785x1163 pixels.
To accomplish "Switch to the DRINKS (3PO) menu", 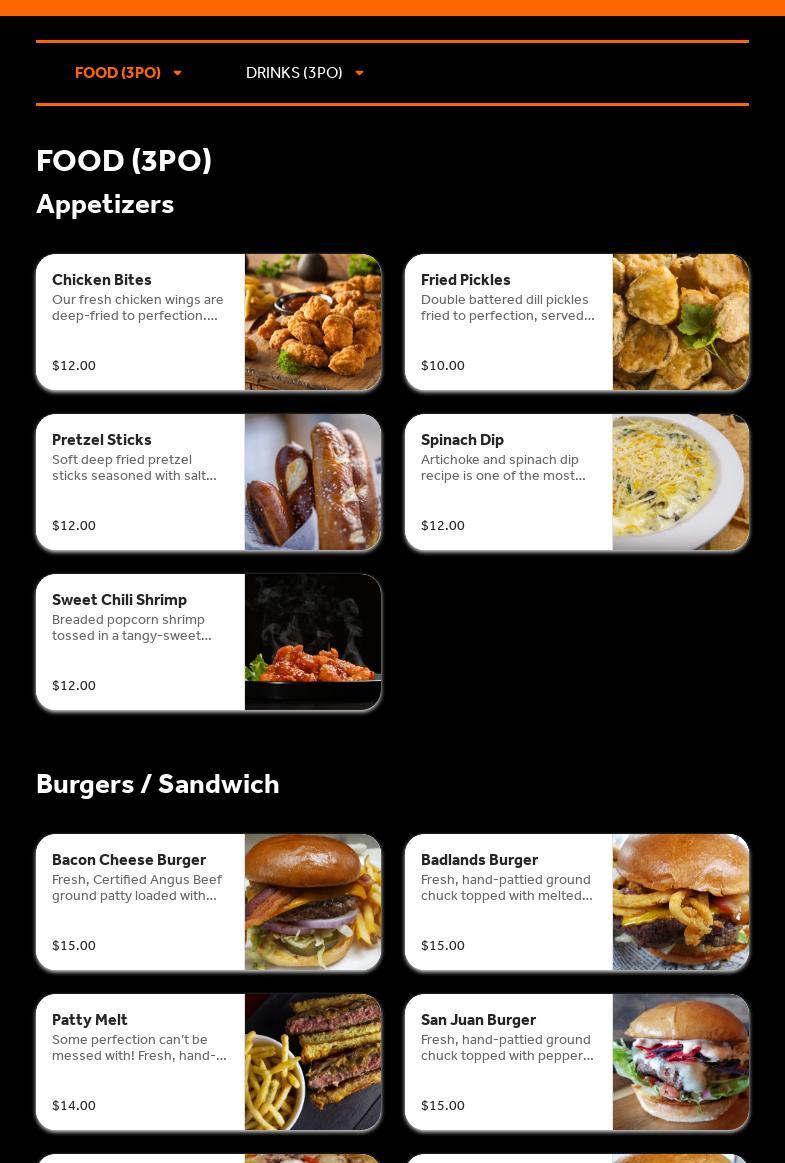I will 304,73.
